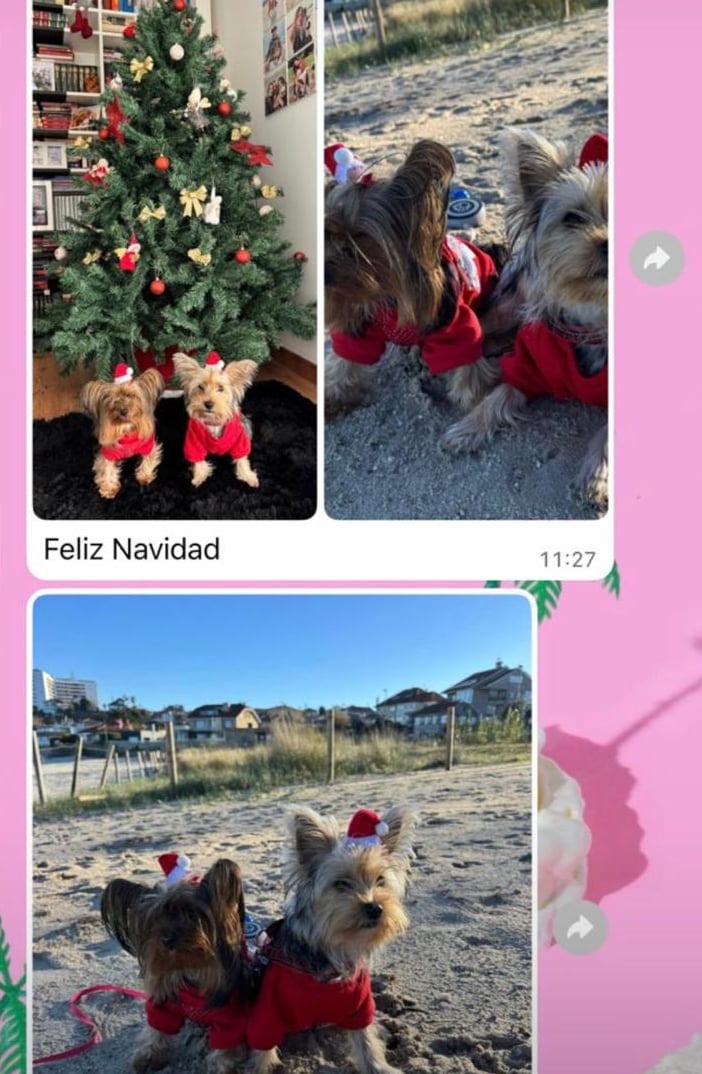This screenshot has height=1074, width=702.
Task: Forward the single beach photo message
Action: pos(581,928)
